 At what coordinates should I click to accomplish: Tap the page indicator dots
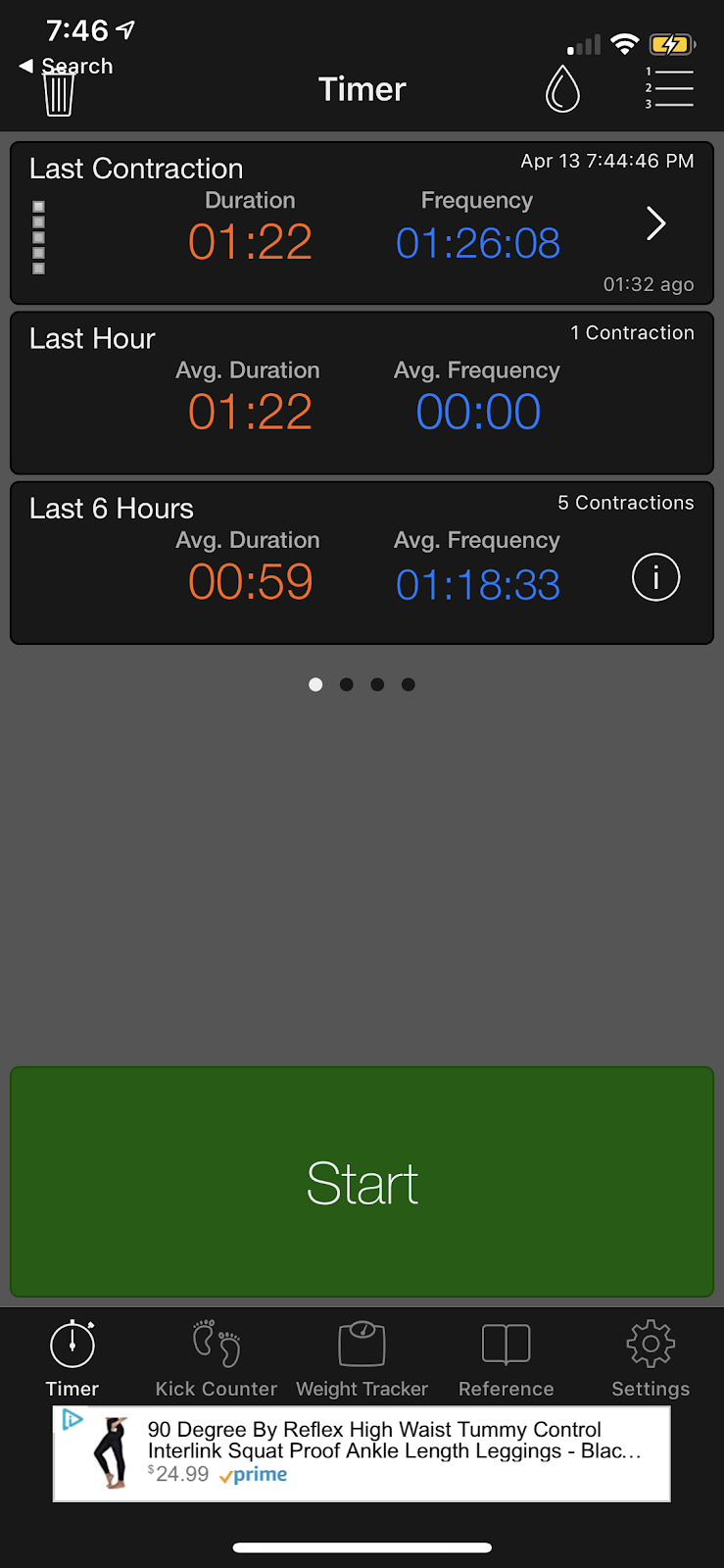tap(362, 684)
